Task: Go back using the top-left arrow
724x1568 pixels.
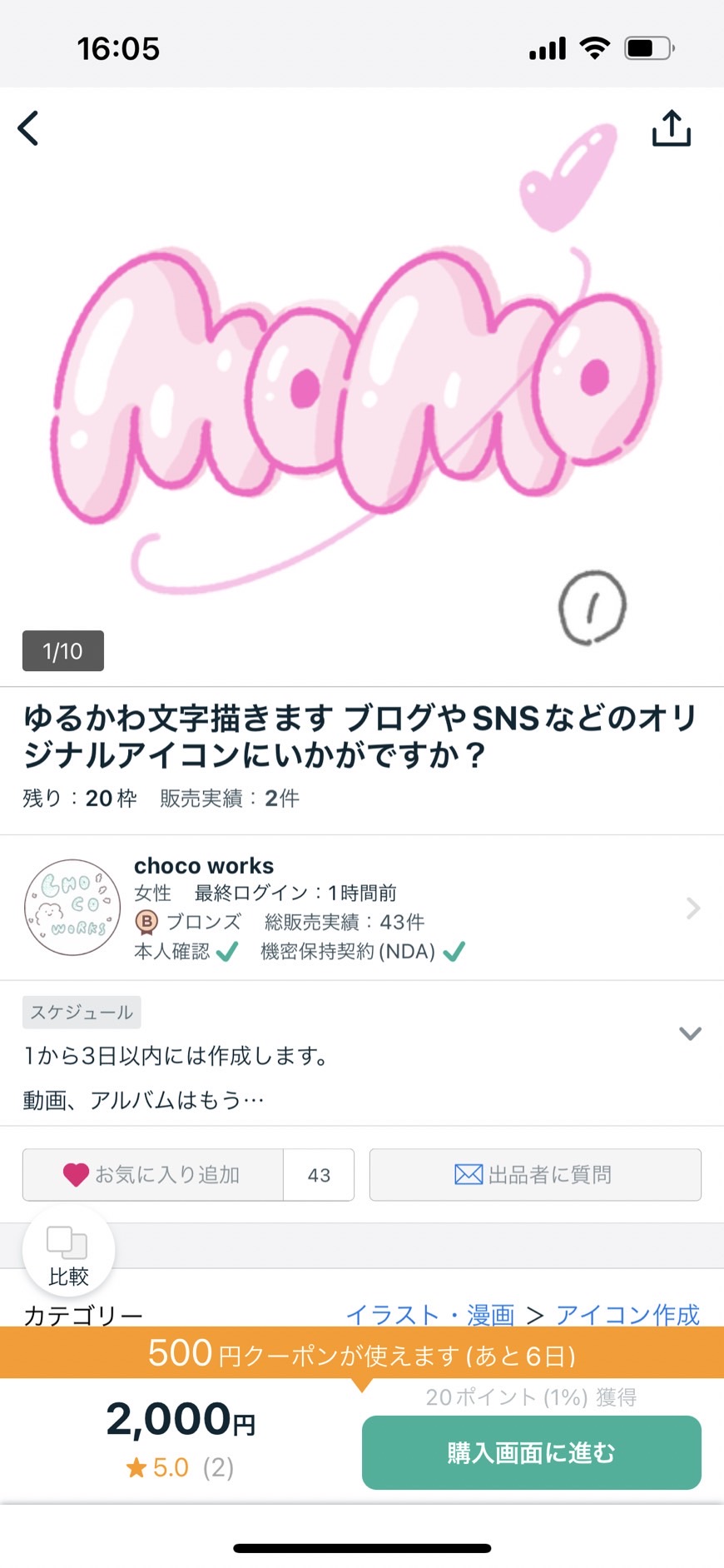Action: pyautogui.click(x=28, y=129)
